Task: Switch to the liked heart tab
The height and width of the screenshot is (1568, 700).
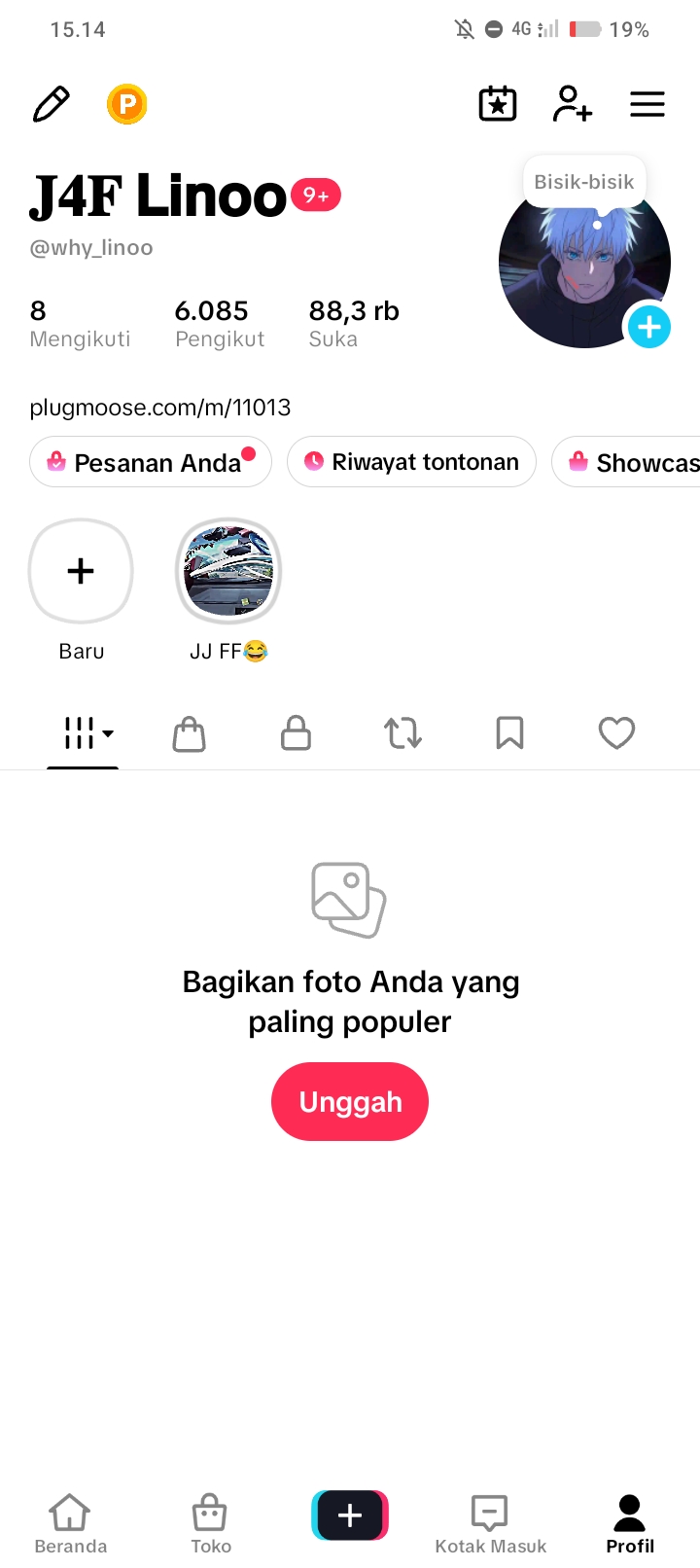Action: (616, 733)
